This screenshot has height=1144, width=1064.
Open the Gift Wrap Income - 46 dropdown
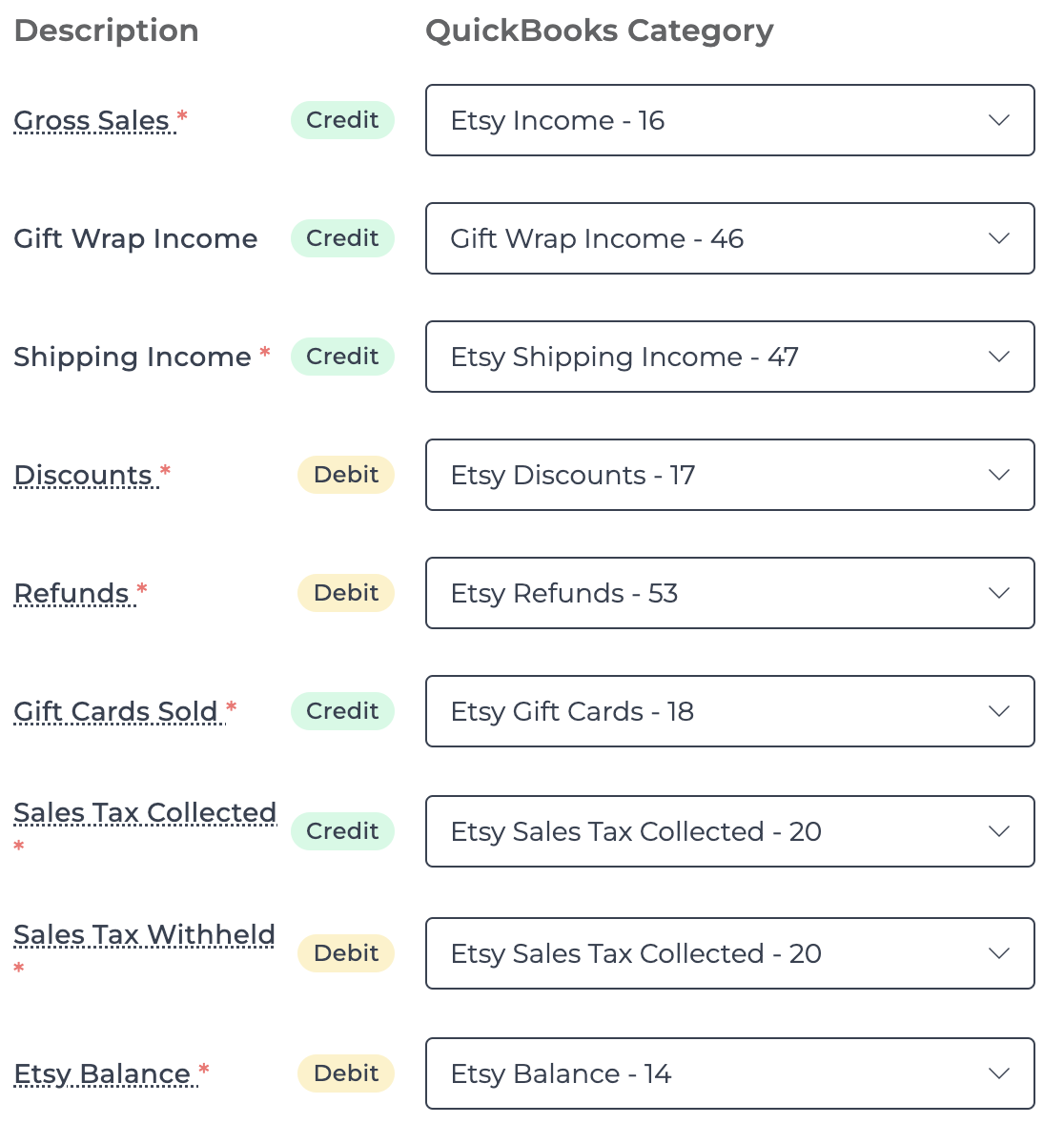729,238
